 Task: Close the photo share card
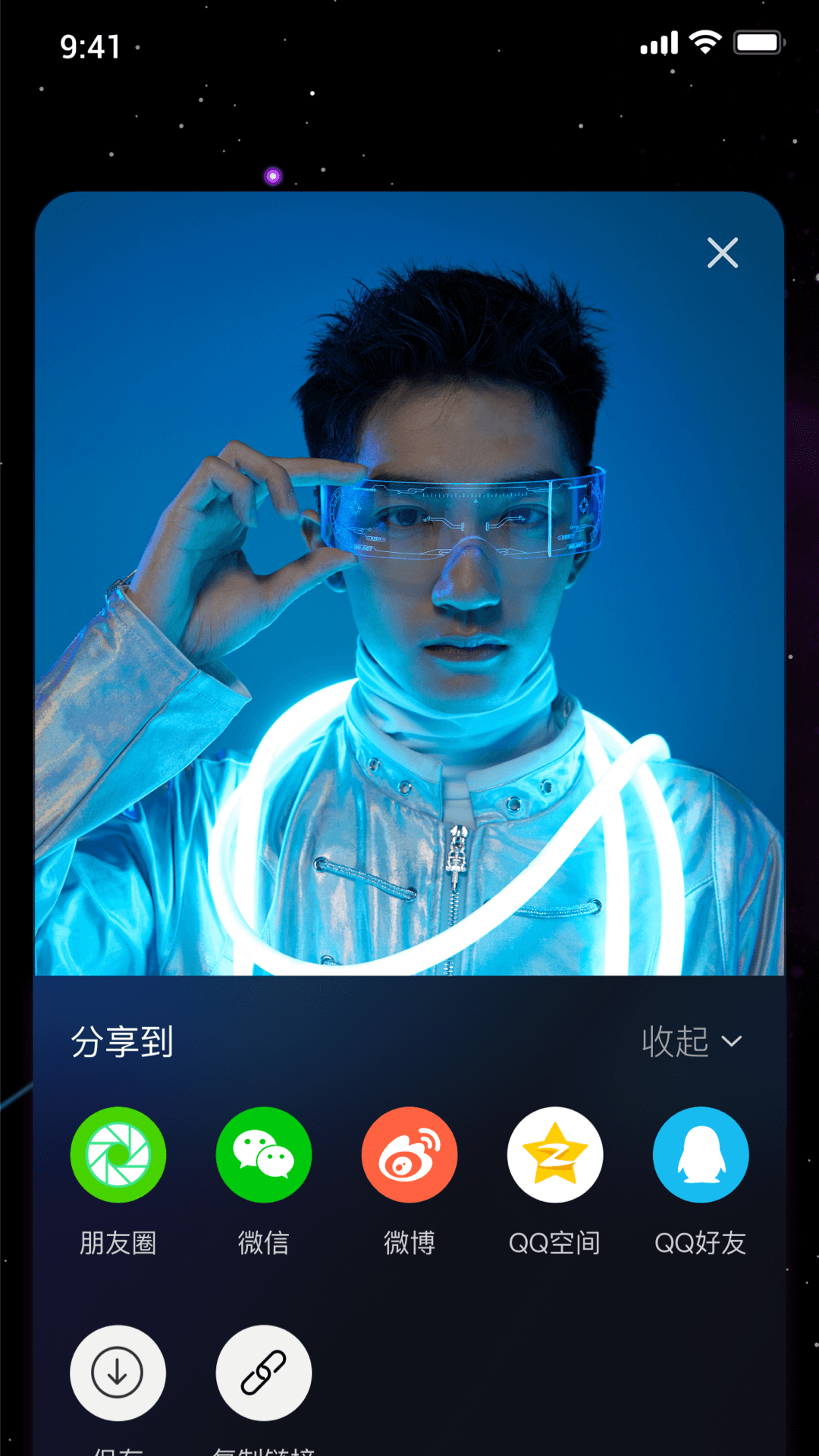(x=722, y=253)
